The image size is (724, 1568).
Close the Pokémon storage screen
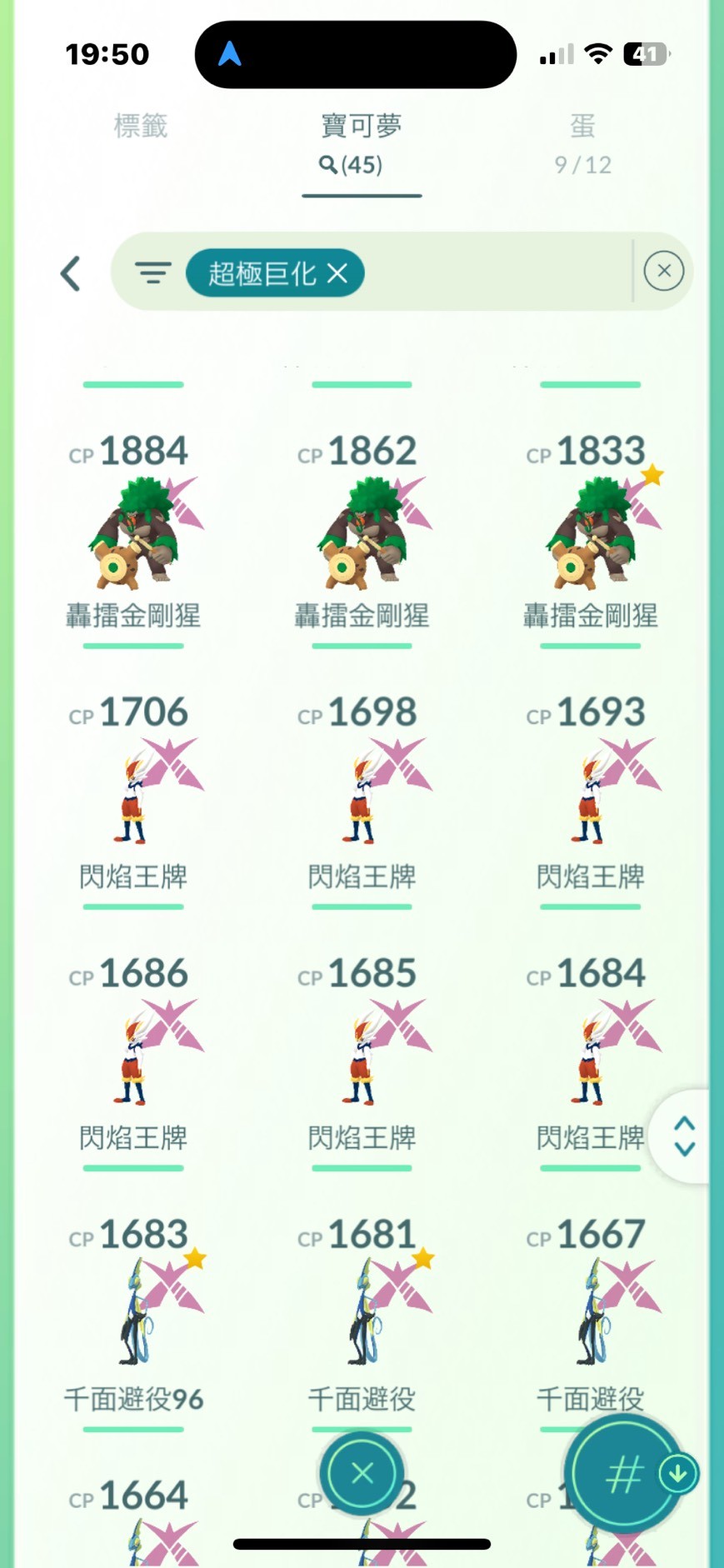click(362, 1473)
